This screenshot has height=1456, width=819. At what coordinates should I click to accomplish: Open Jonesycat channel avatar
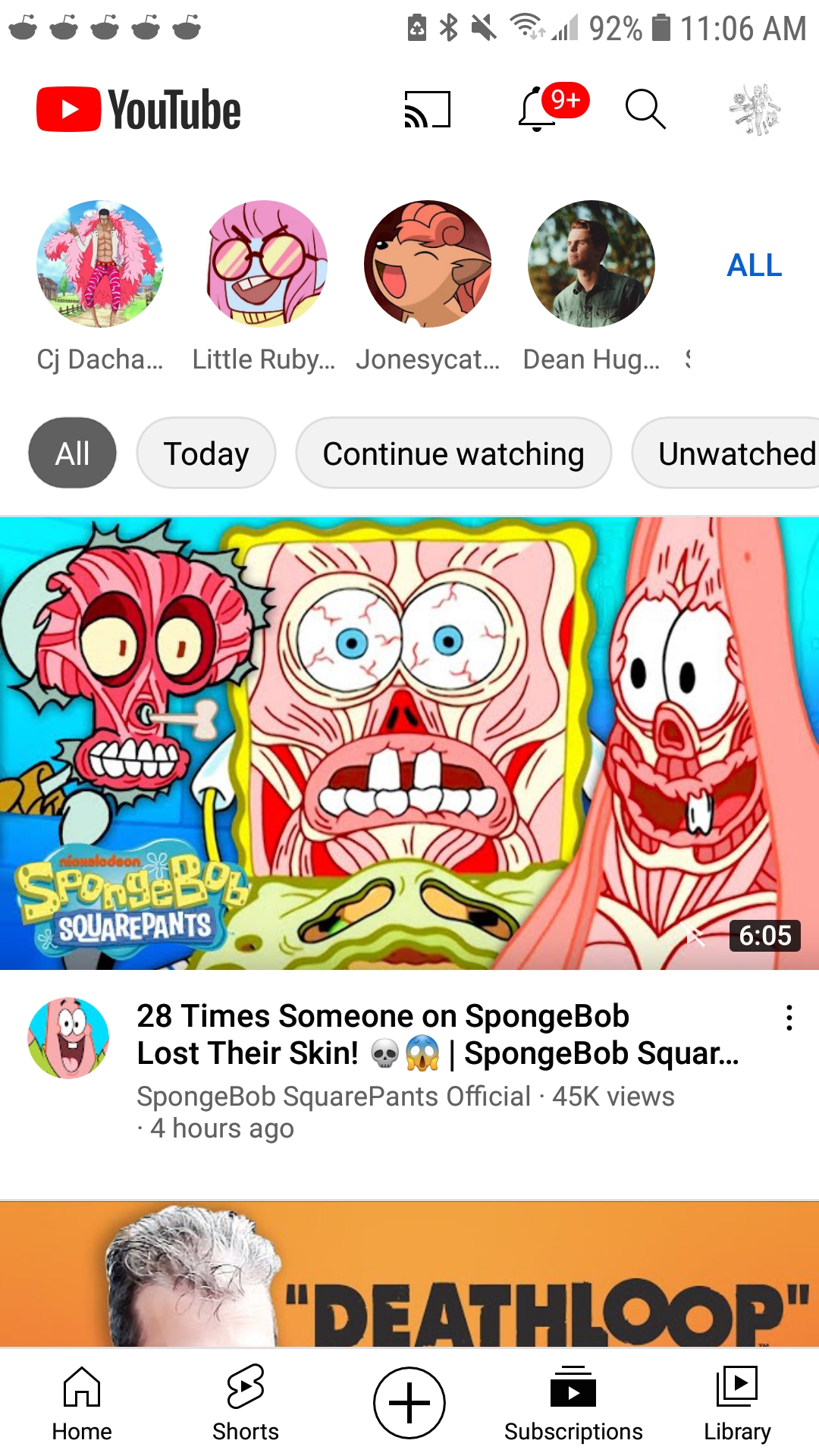(x=428, y=264)
